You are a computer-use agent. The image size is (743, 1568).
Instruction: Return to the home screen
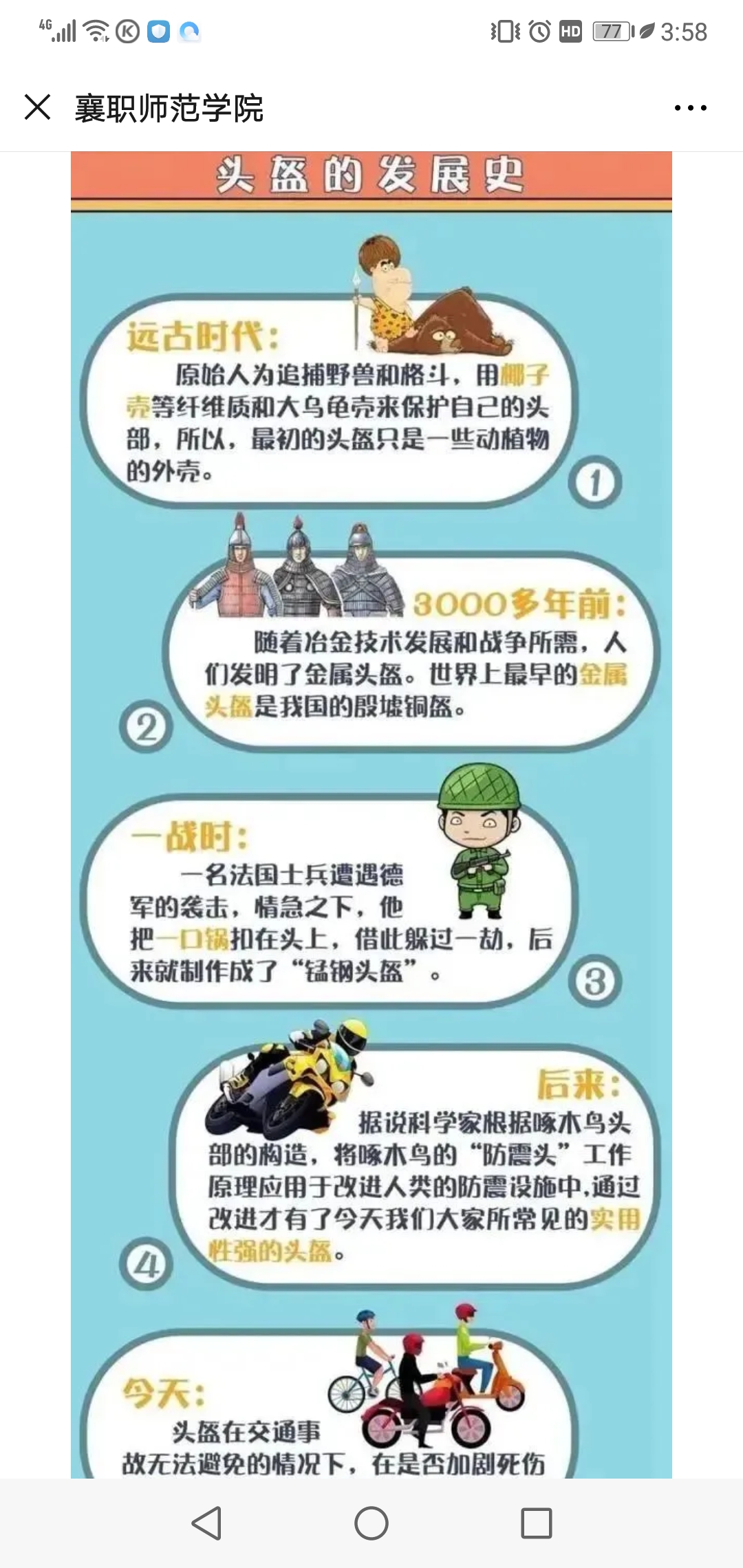(371, 1523)
